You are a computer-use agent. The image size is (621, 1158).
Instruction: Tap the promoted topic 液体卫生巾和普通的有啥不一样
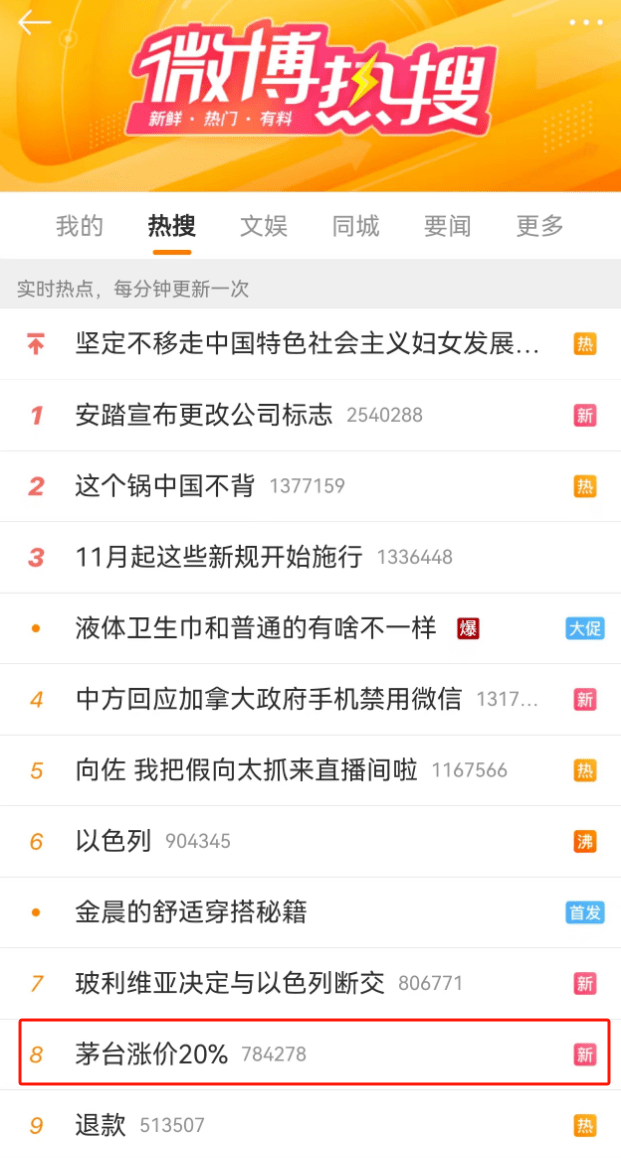pyautogui.click(x=256, y=628)
